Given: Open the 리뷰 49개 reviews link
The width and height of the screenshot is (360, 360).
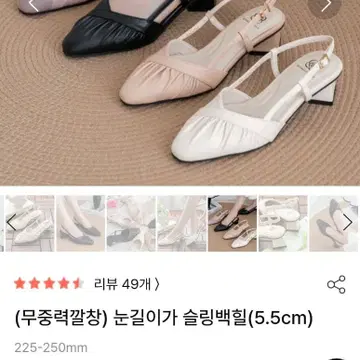Looking at the screenshot, I should click(127, 284).
